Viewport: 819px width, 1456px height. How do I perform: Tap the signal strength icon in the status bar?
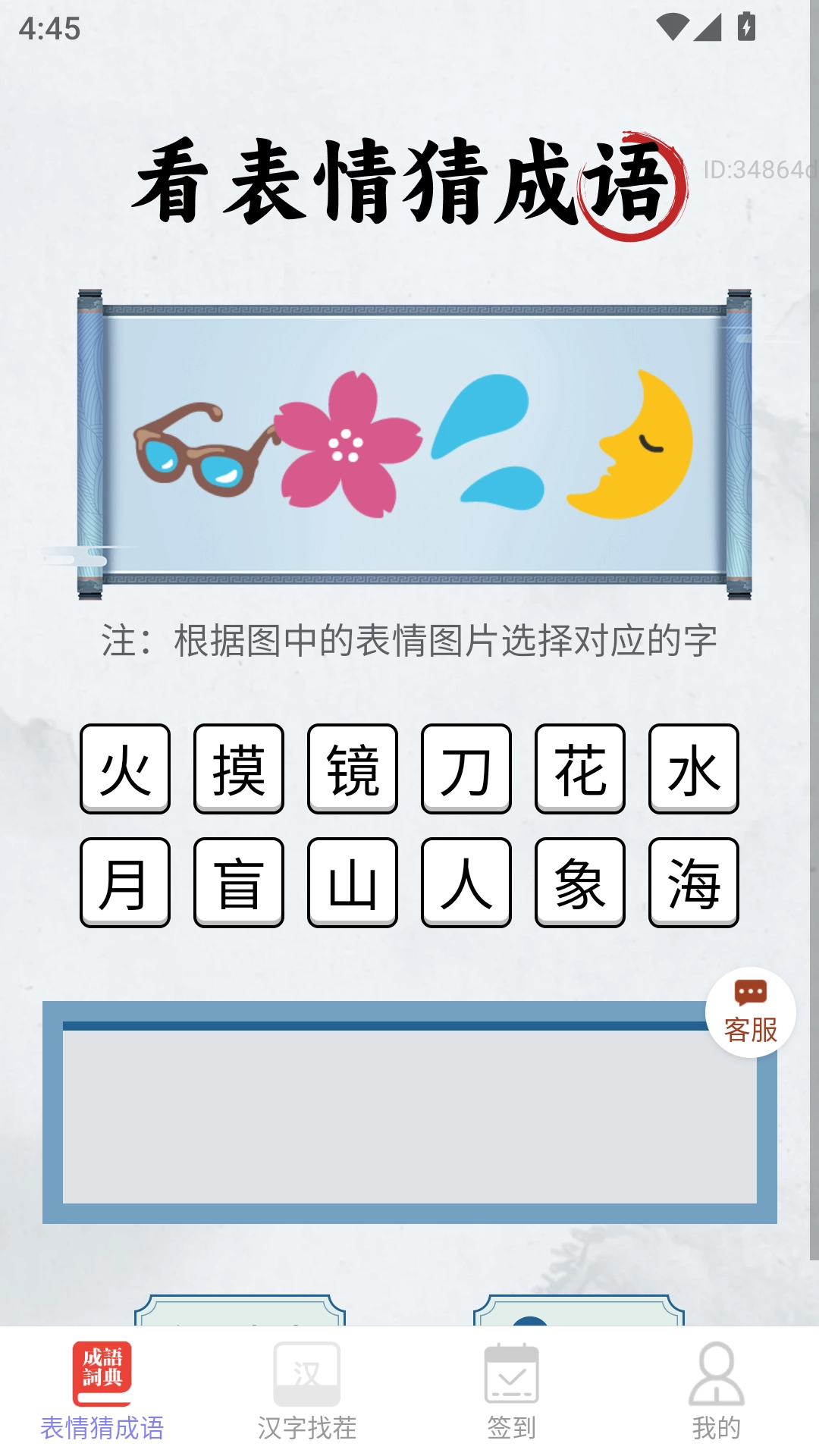(x=708, y=25)
